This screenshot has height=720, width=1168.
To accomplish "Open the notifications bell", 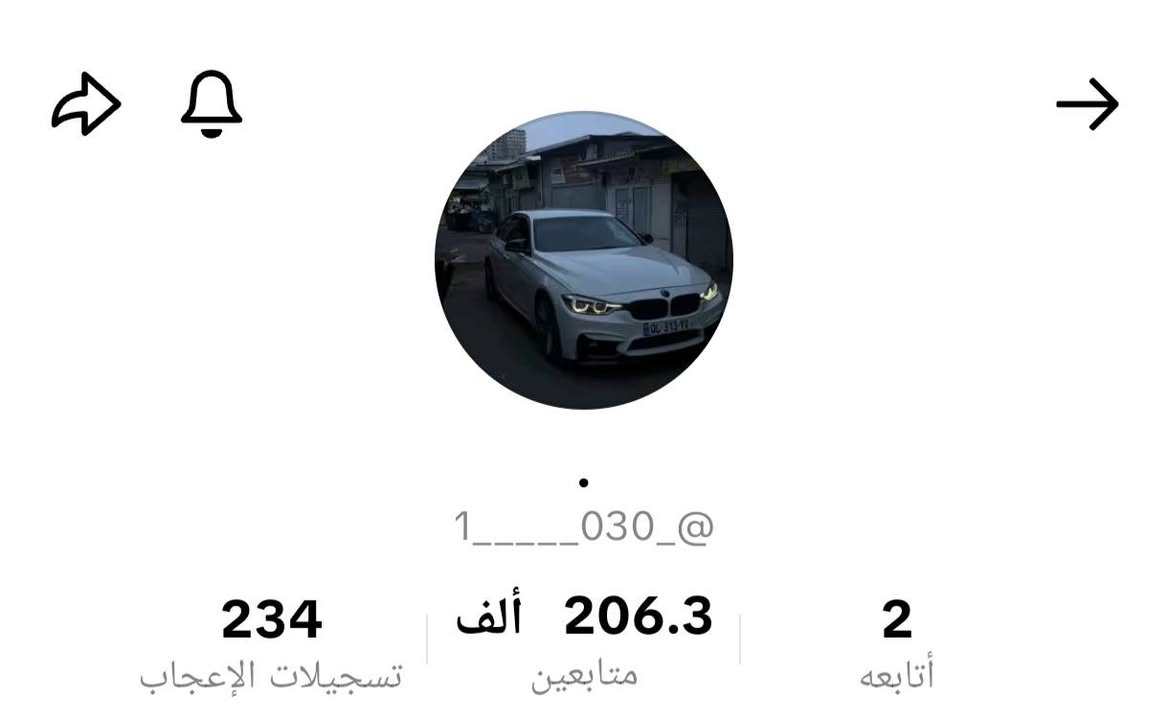I will [211, 104].
